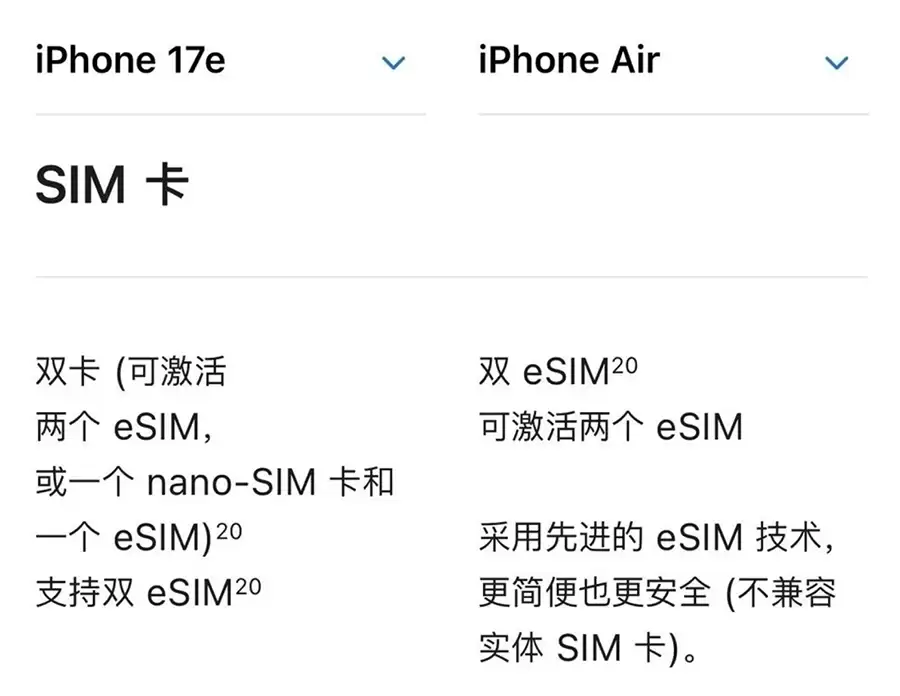Open the iPhone Air model dropdown
The width and height of the screenshot is (900, 696).
[836, 62]
